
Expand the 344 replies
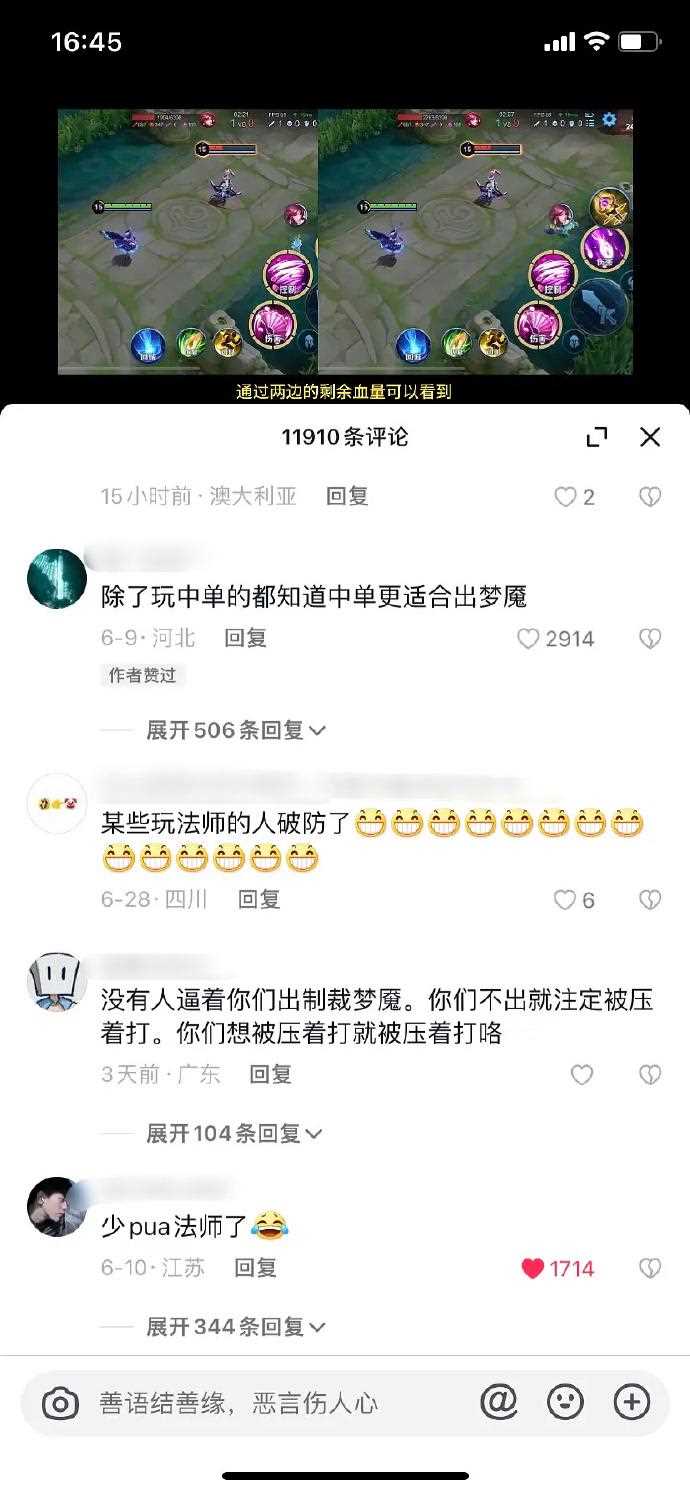click(236, 1327)
